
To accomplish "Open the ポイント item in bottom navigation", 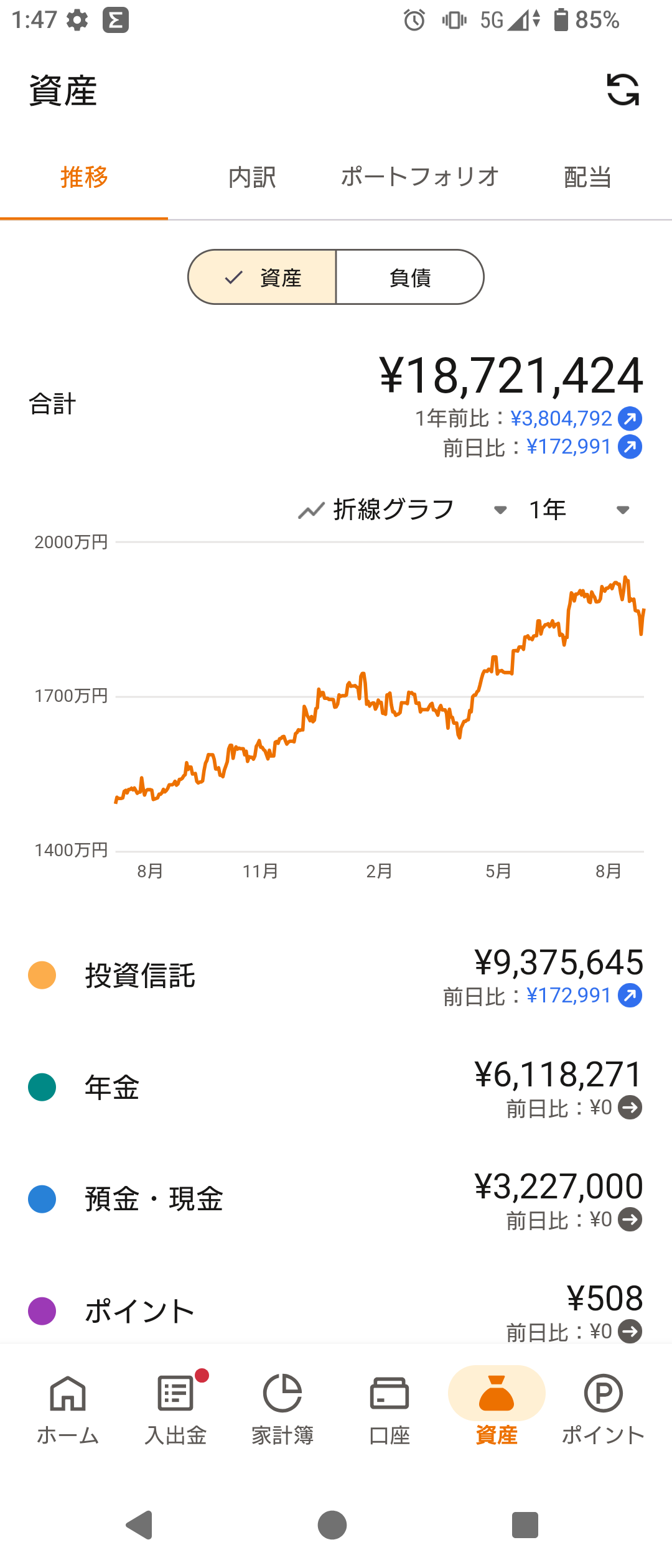I will tap(604, 1409).
